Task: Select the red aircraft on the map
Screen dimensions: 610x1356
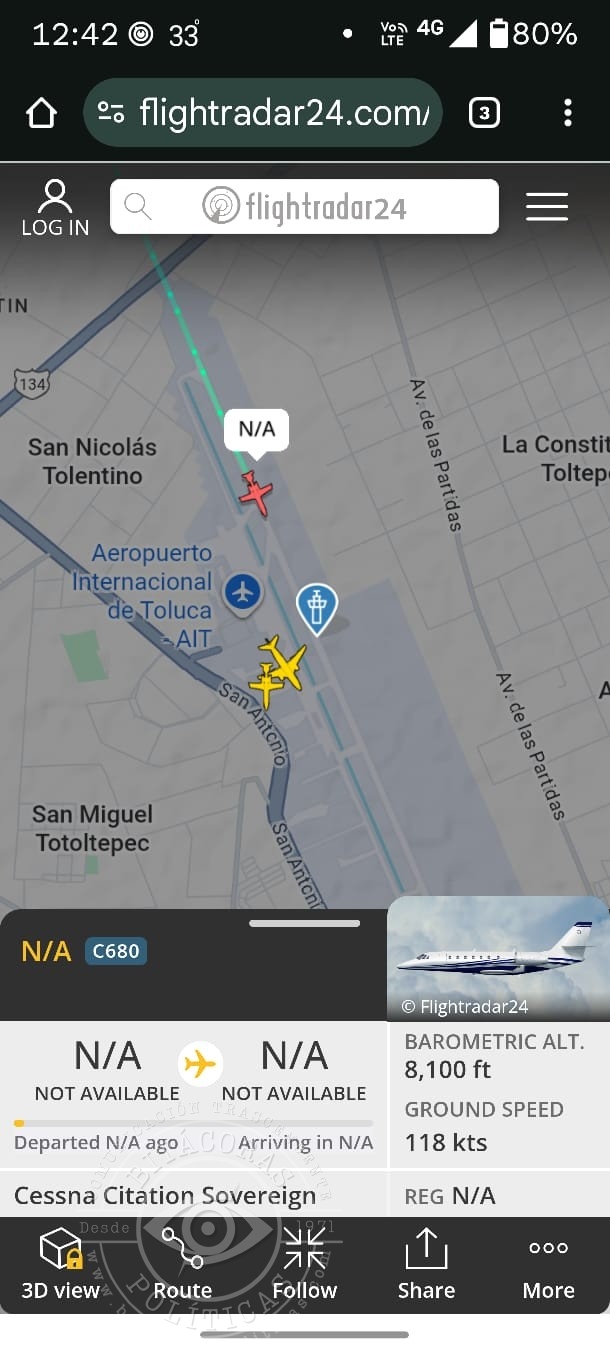Action: coord(256,493)
